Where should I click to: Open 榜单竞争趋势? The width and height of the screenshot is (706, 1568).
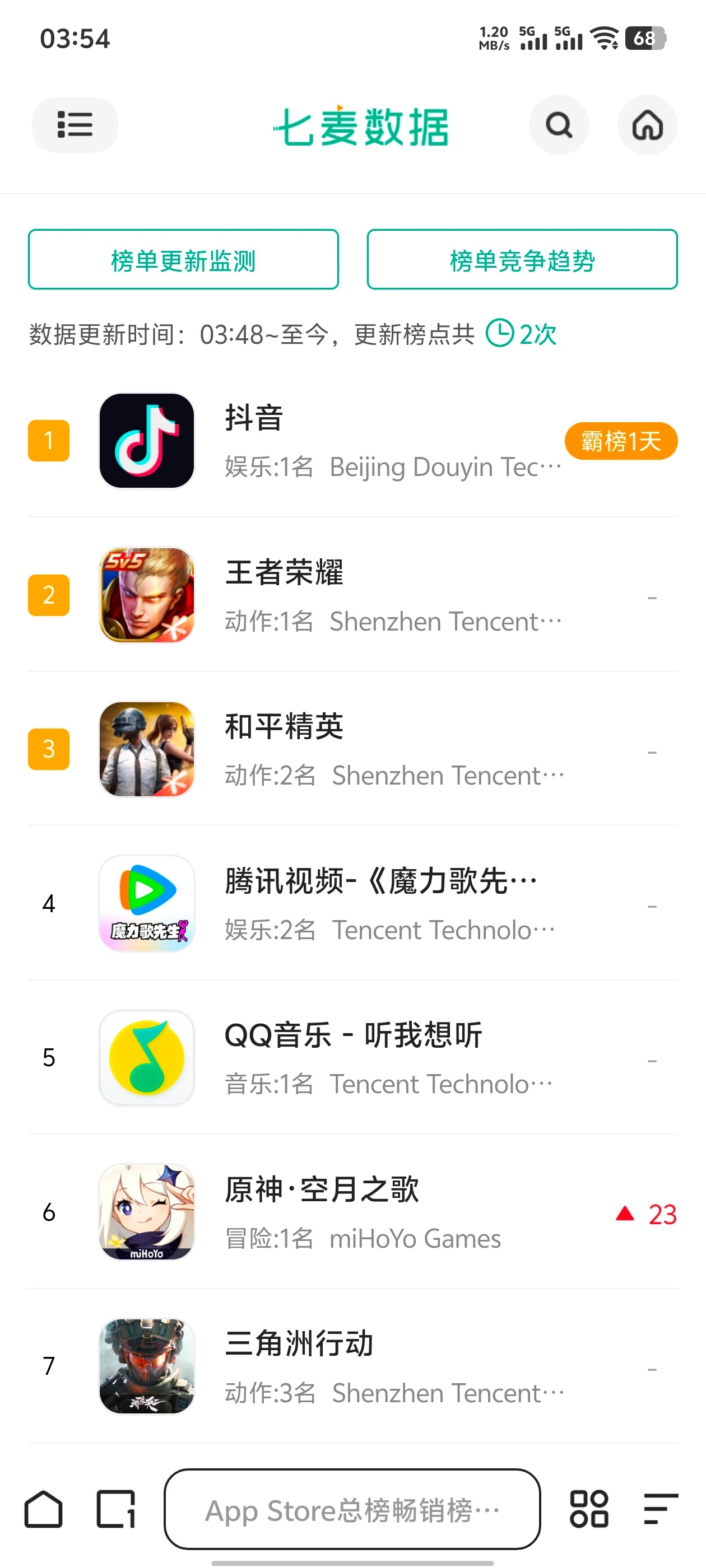[x=522, y=260]
